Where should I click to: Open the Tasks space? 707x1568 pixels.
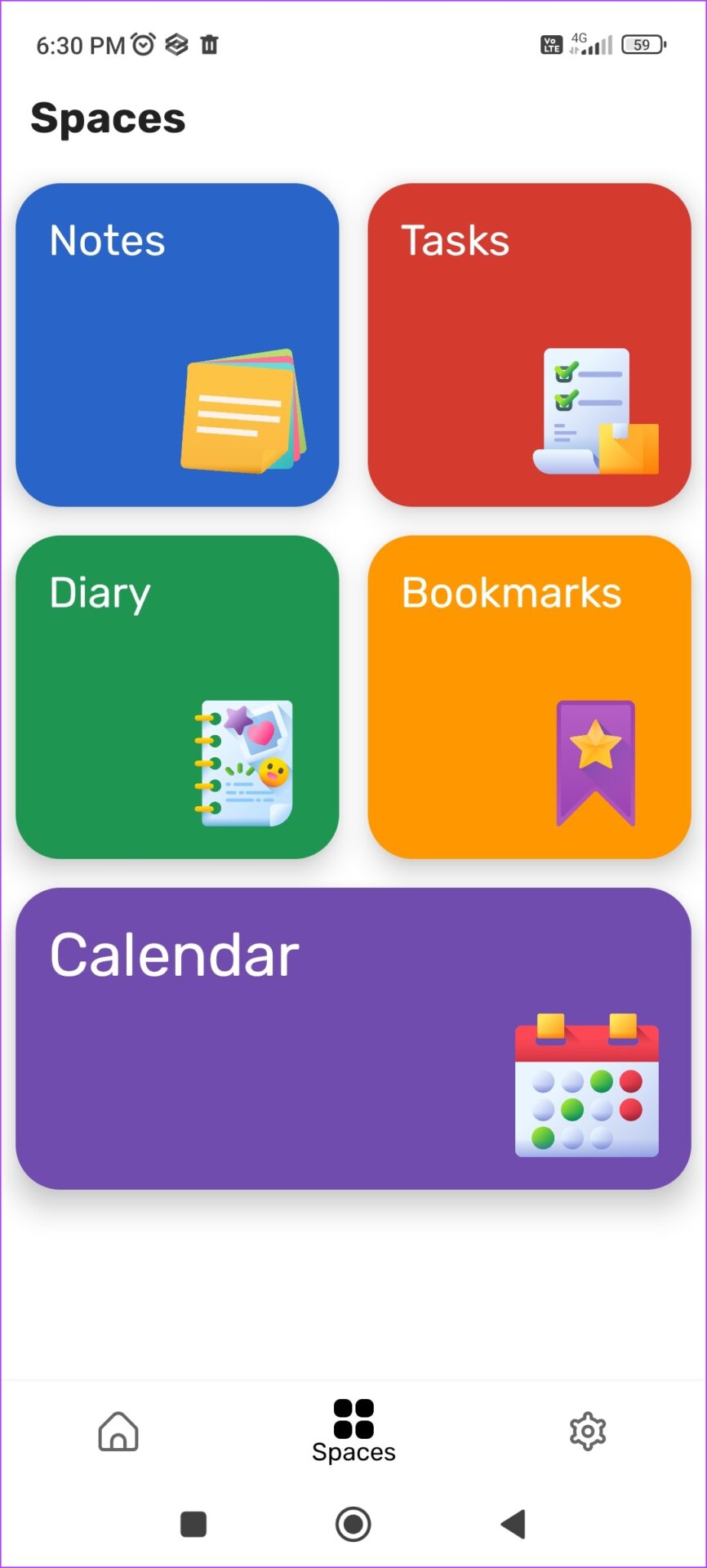pos(529,345)
